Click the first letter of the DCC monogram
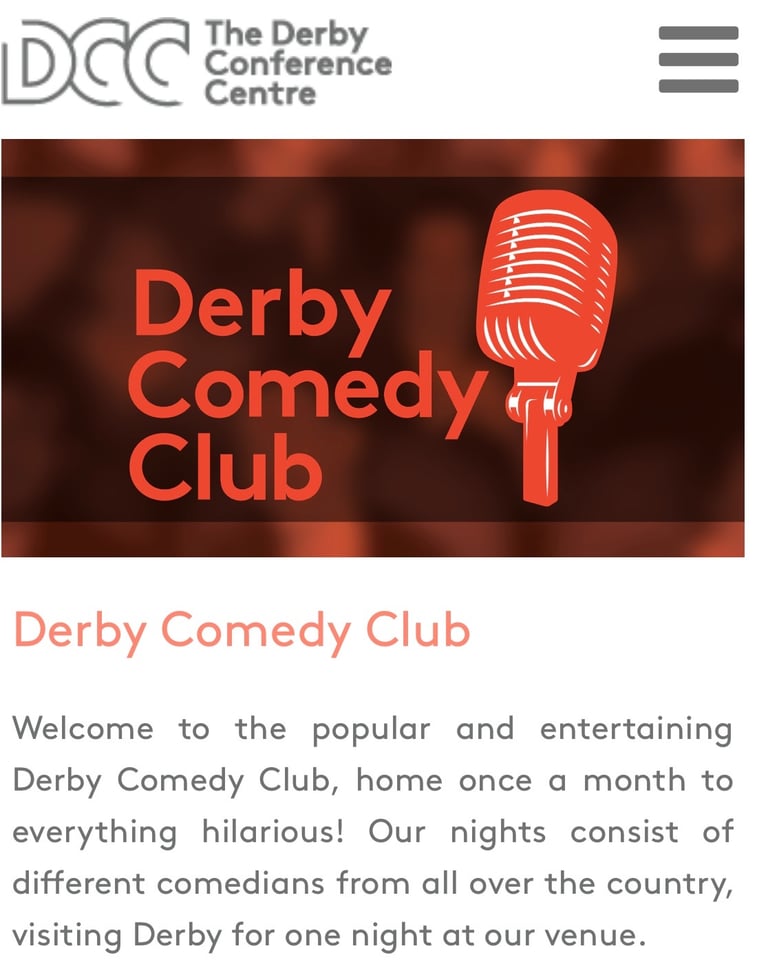Image resolution: width=768 pixels, height=964 pixels. [38, 62]
